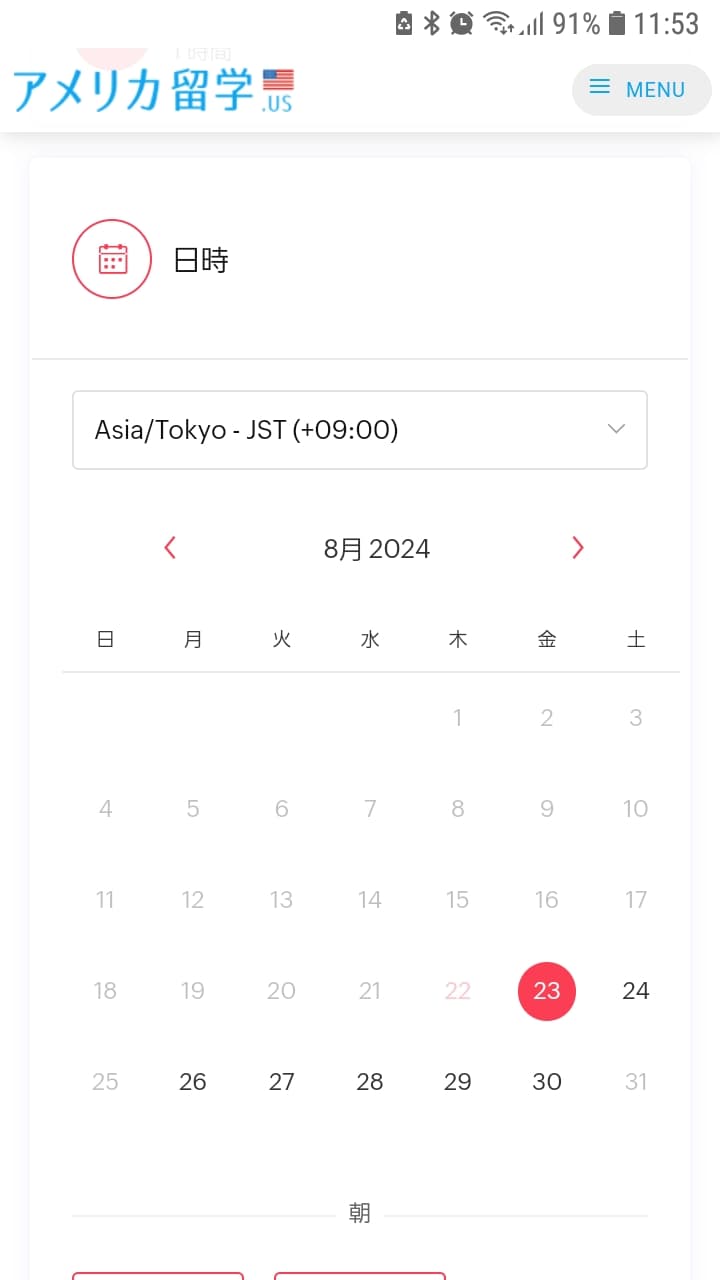Expand the Asia/Tokyo timezone dropdown

coord(360,430)
